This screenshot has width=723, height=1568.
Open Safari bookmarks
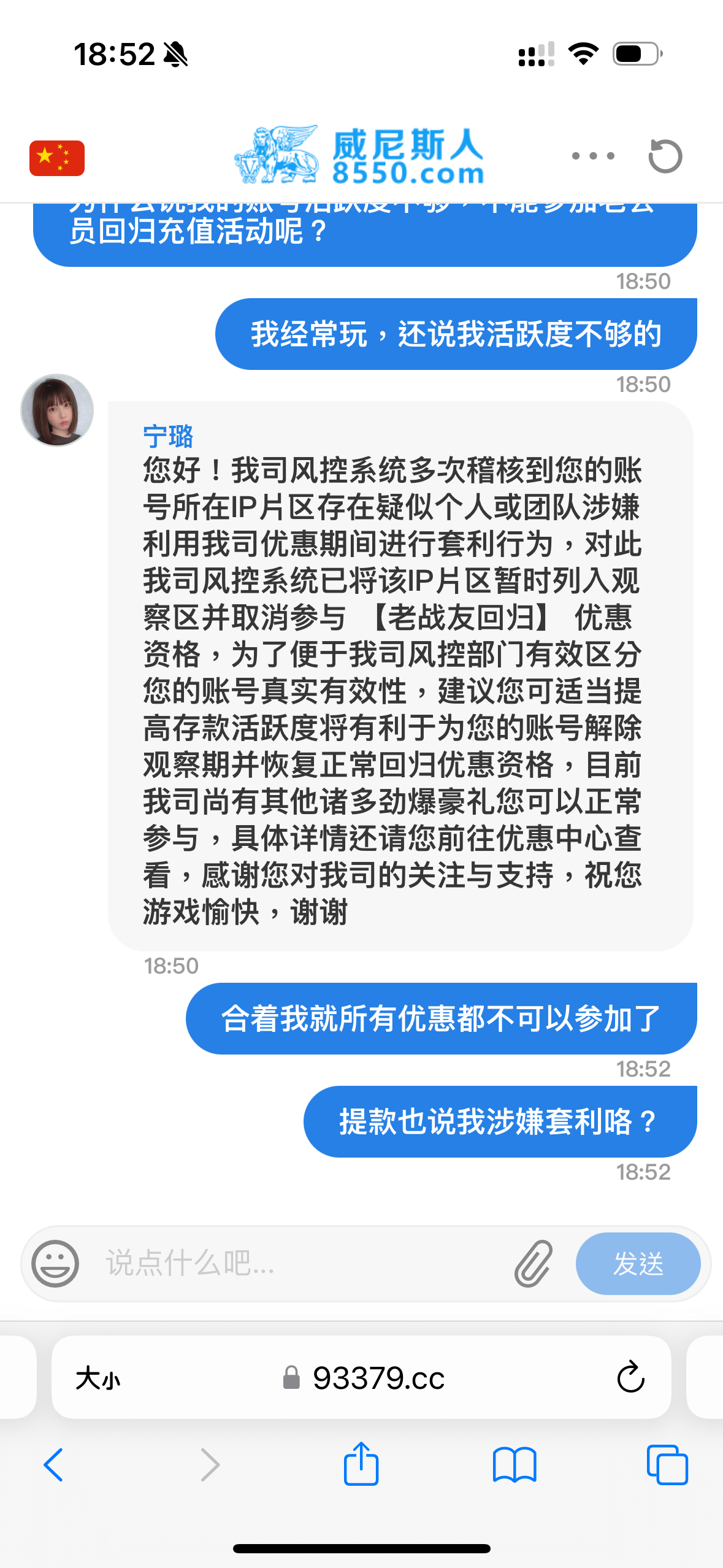[514, 1465]
